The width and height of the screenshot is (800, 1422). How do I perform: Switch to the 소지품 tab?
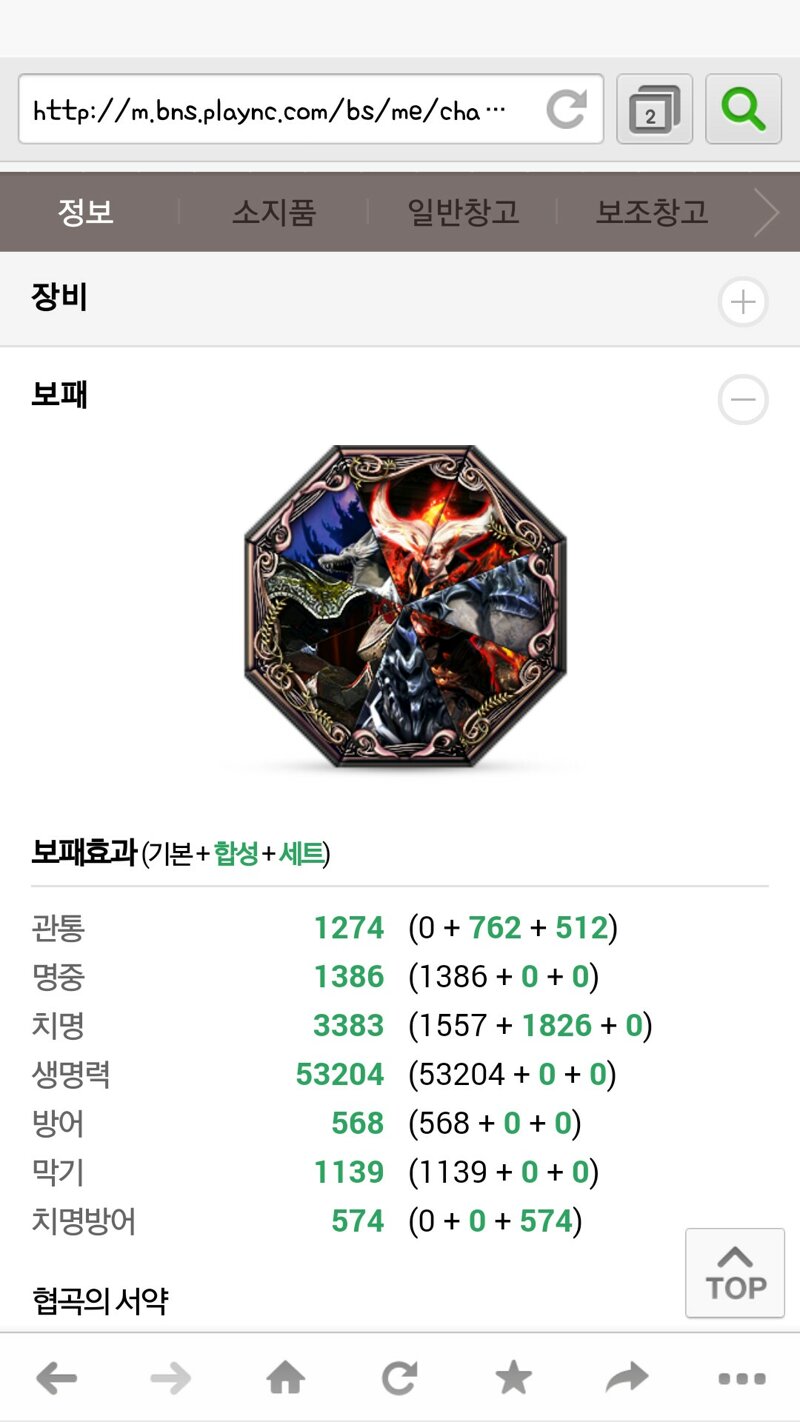point(274,212)
